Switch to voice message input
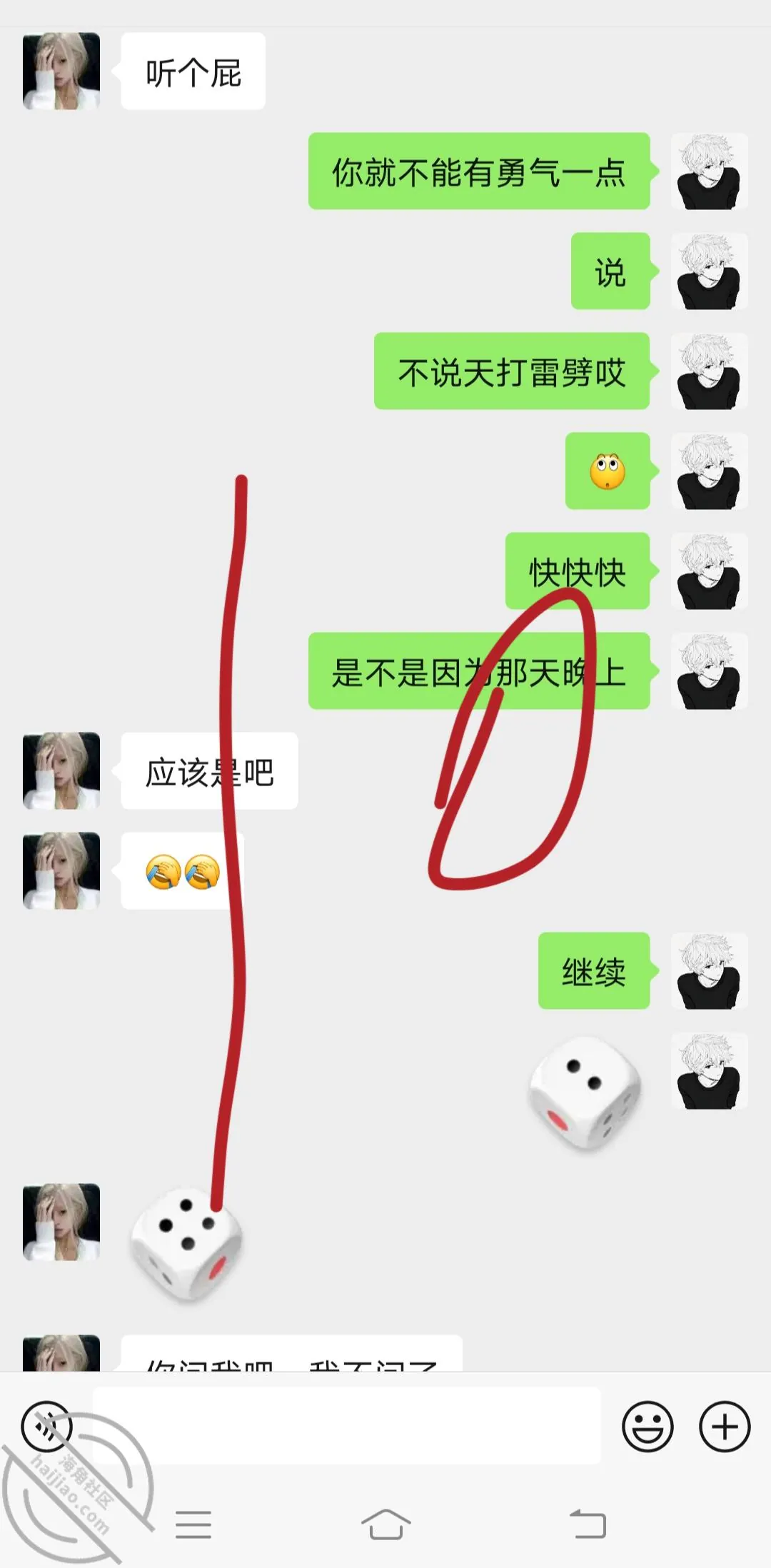 (47, 1427)
